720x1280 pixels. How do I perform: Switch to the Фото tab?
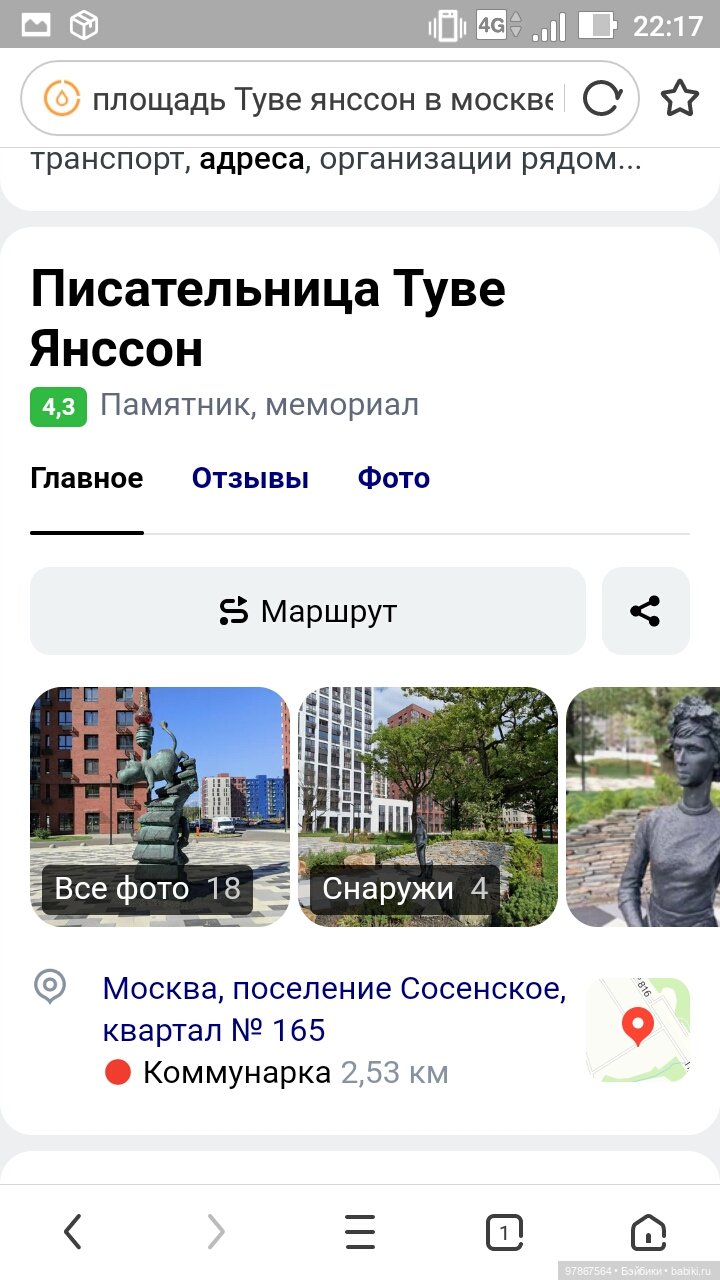pos(394,479)
